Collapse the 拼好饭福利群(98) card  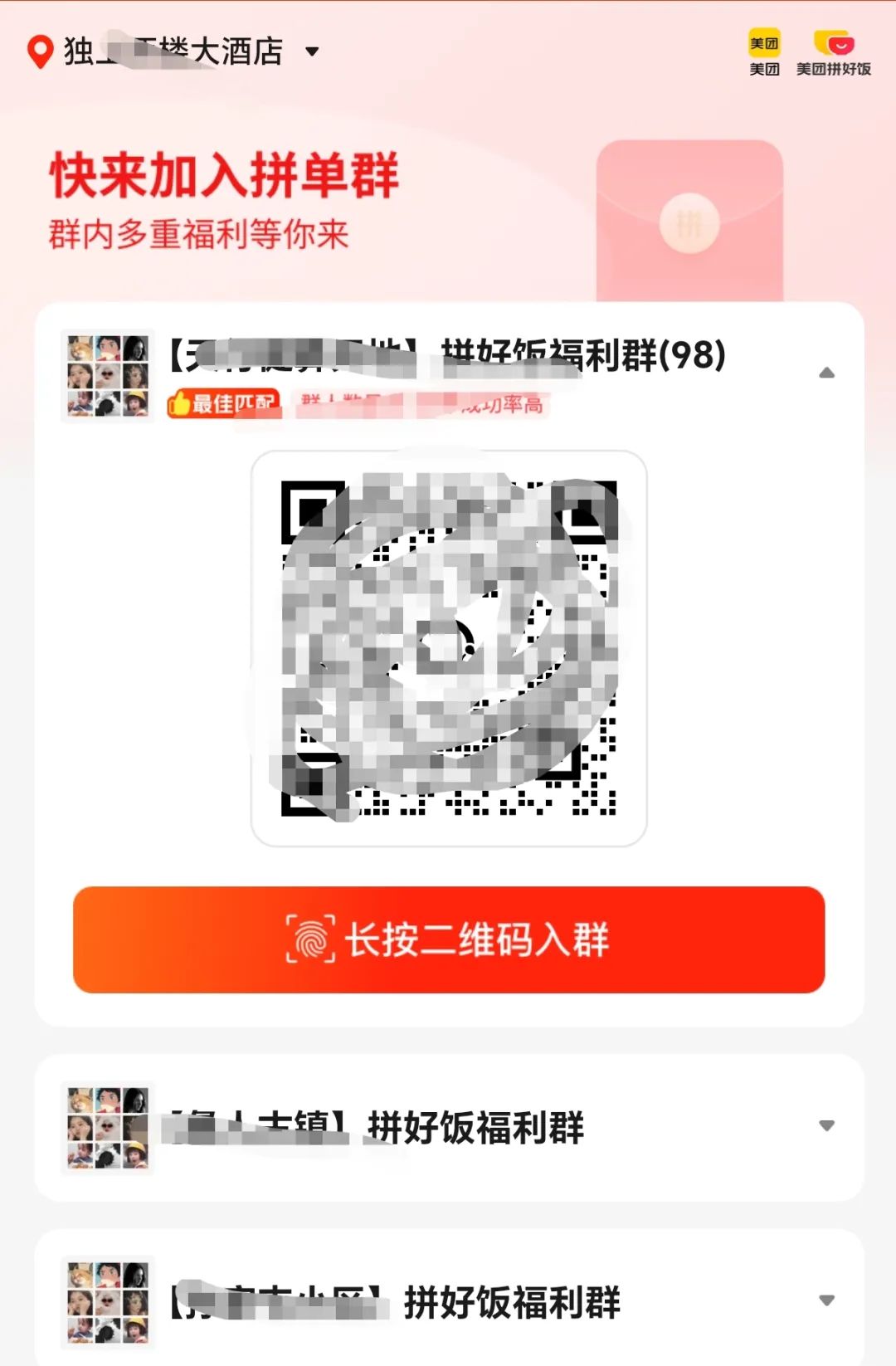[826, 373]
